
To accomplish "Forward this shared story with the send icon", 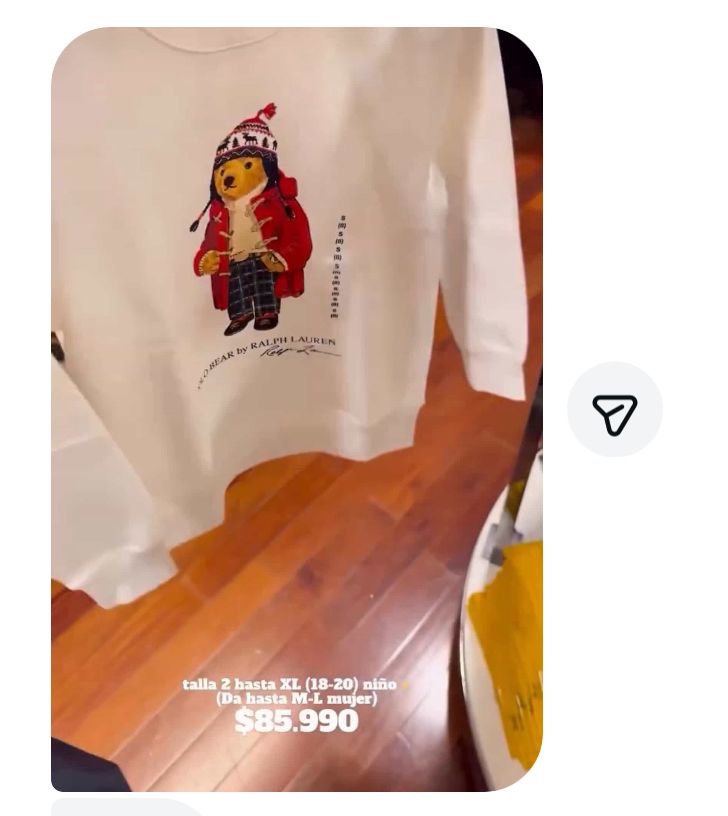I will pos(614,410).
